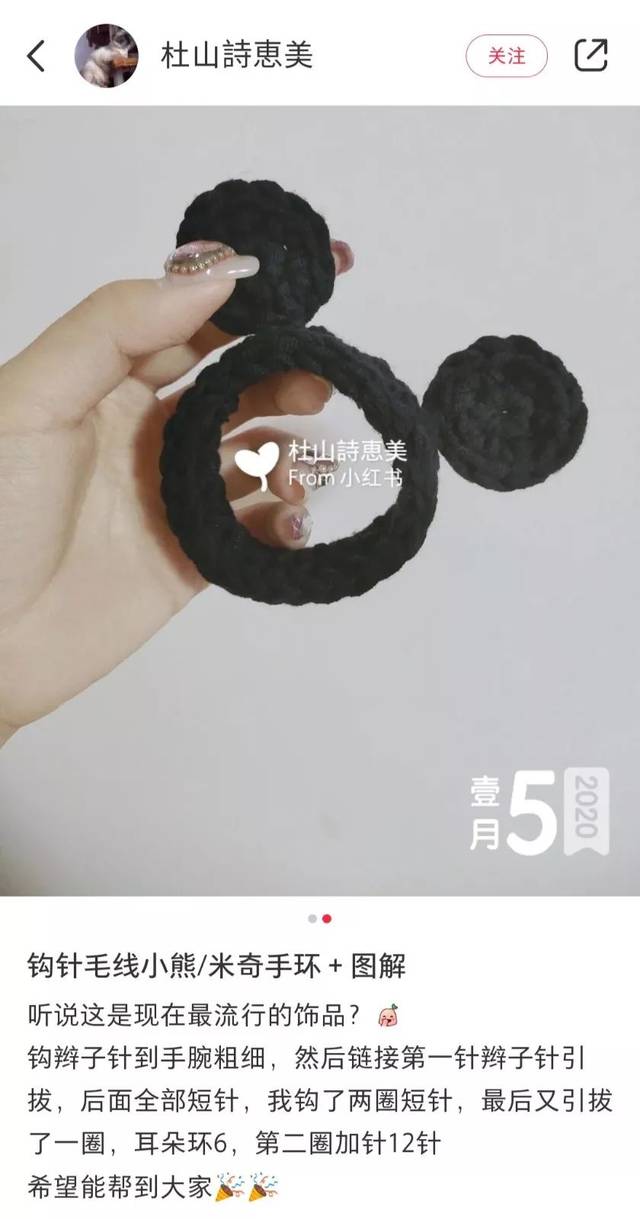This screenshot has height=1219, width=640.
Task: Share this post via share icon
Action: pyautogui.click(x=591, y=55)
